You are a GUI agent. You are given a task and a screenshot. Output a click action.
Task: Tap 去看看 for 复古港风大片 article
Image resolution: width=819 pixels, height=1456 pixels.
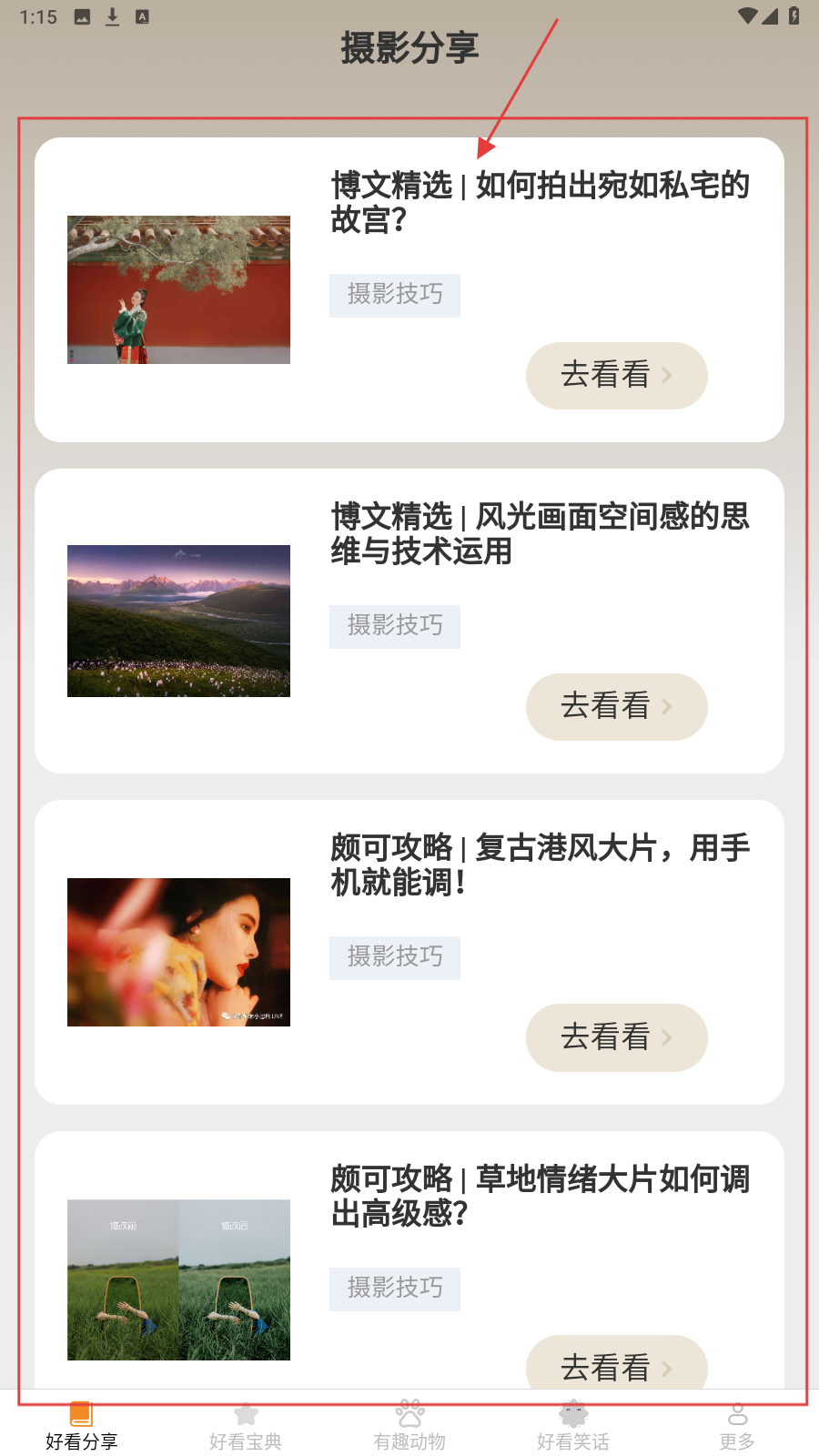[x=616, y=1037]
